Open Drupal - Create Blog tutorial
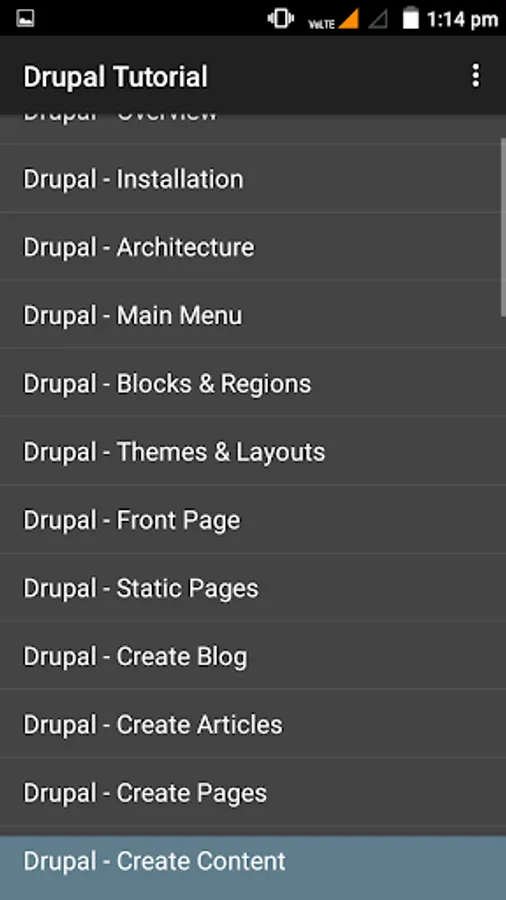 (253, 657)
